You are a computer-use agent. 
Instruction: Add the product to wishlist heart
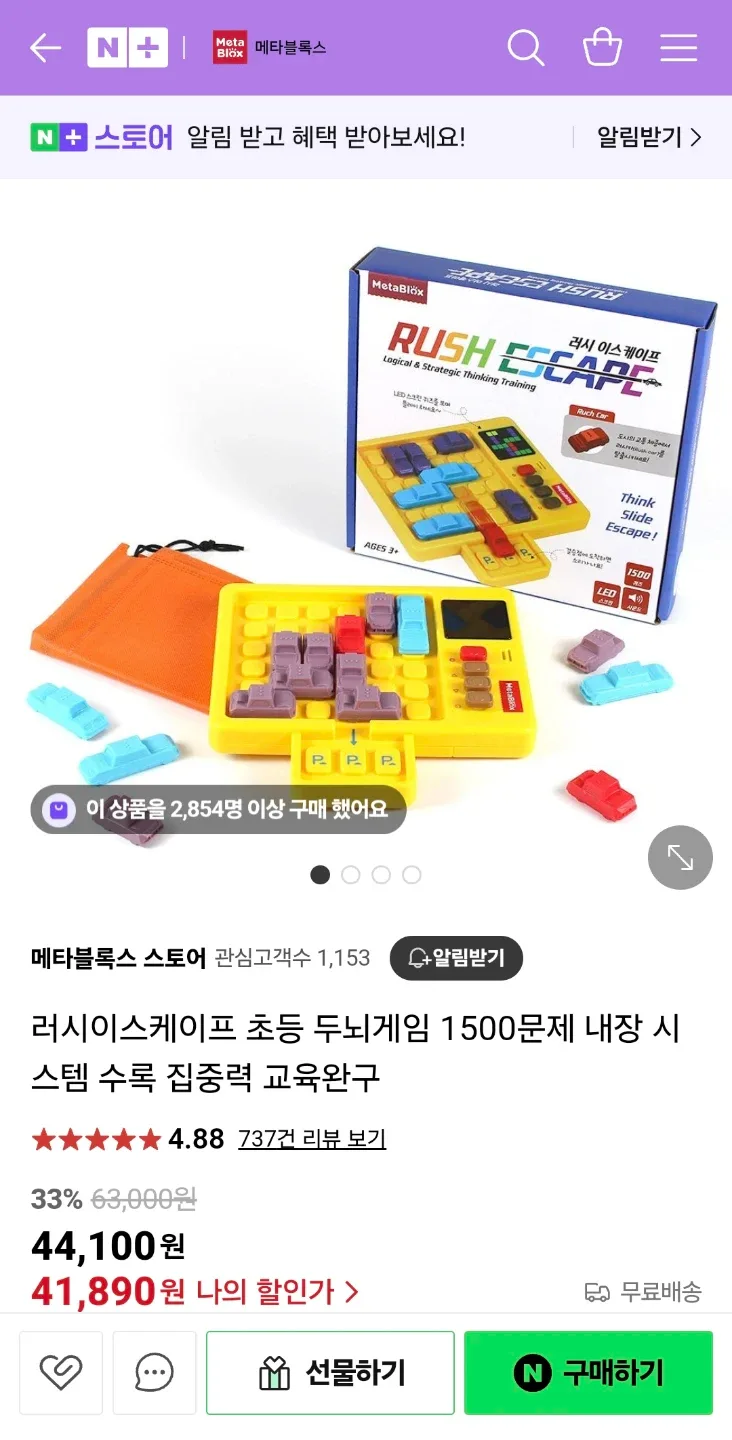pos(61,1372)
